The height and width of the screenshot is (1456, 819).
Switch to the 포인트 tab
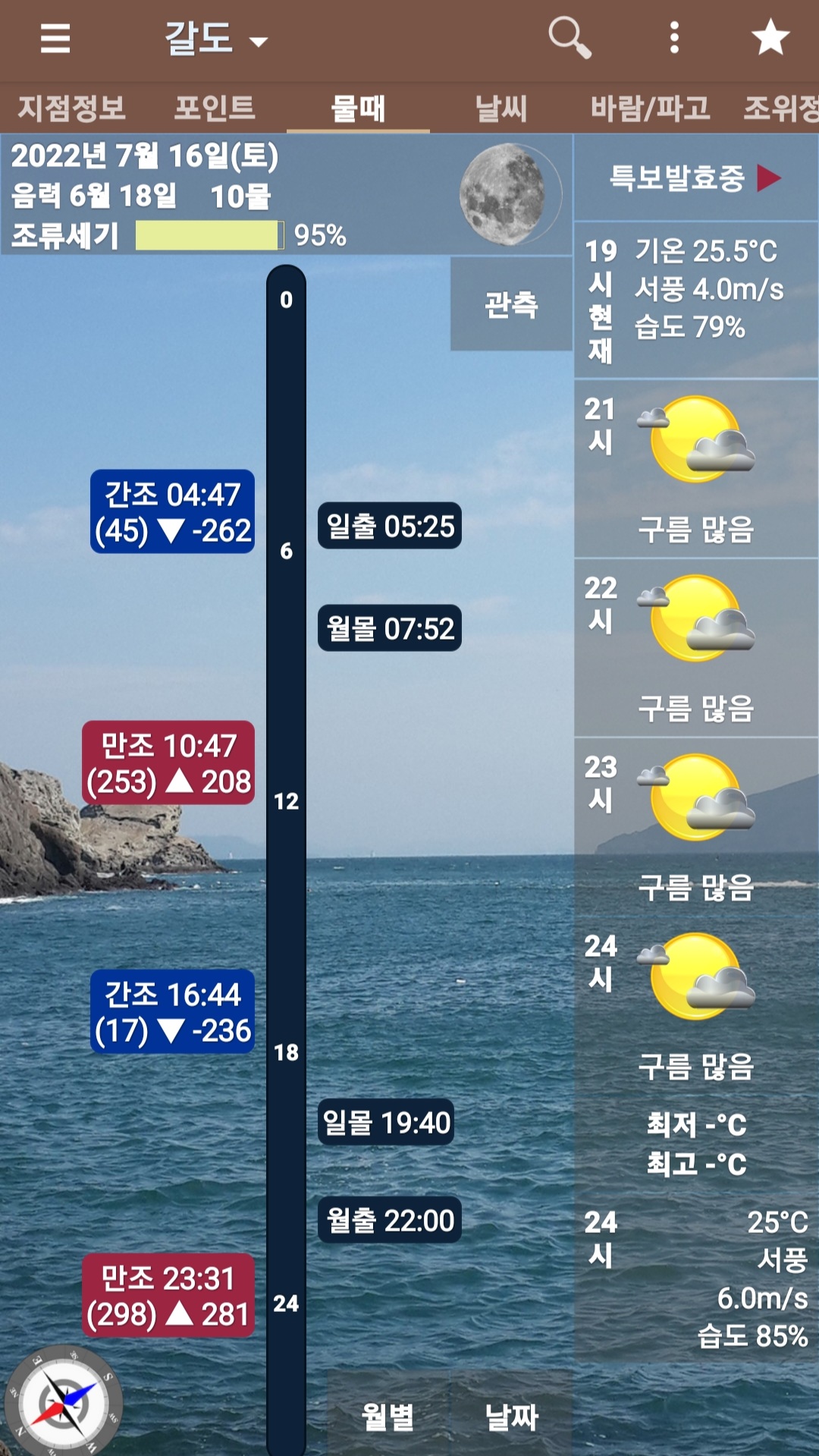coord(215,108)
